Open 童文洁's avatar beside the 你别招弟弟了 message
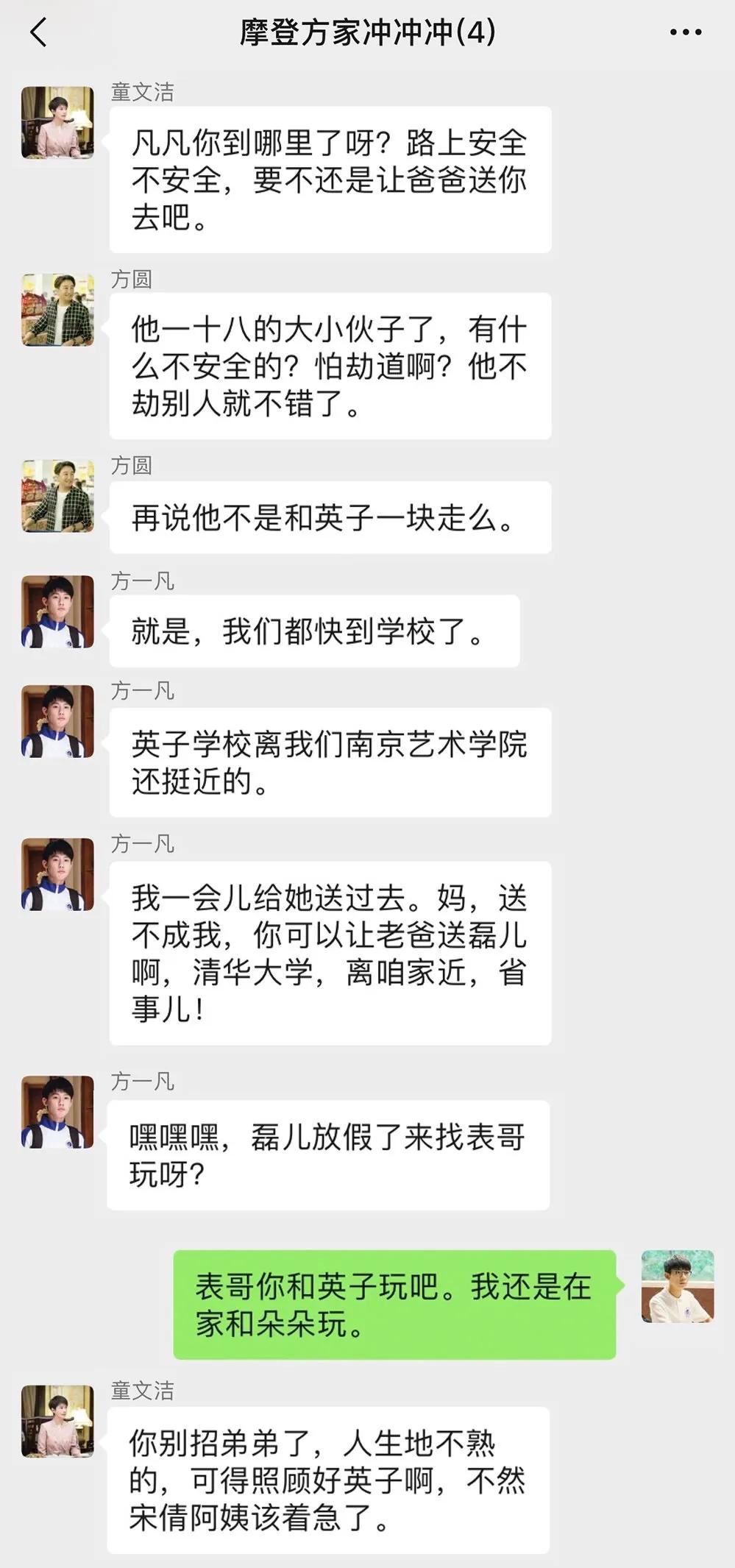This screenshot has height=1568, width=735. (57, 1421)
